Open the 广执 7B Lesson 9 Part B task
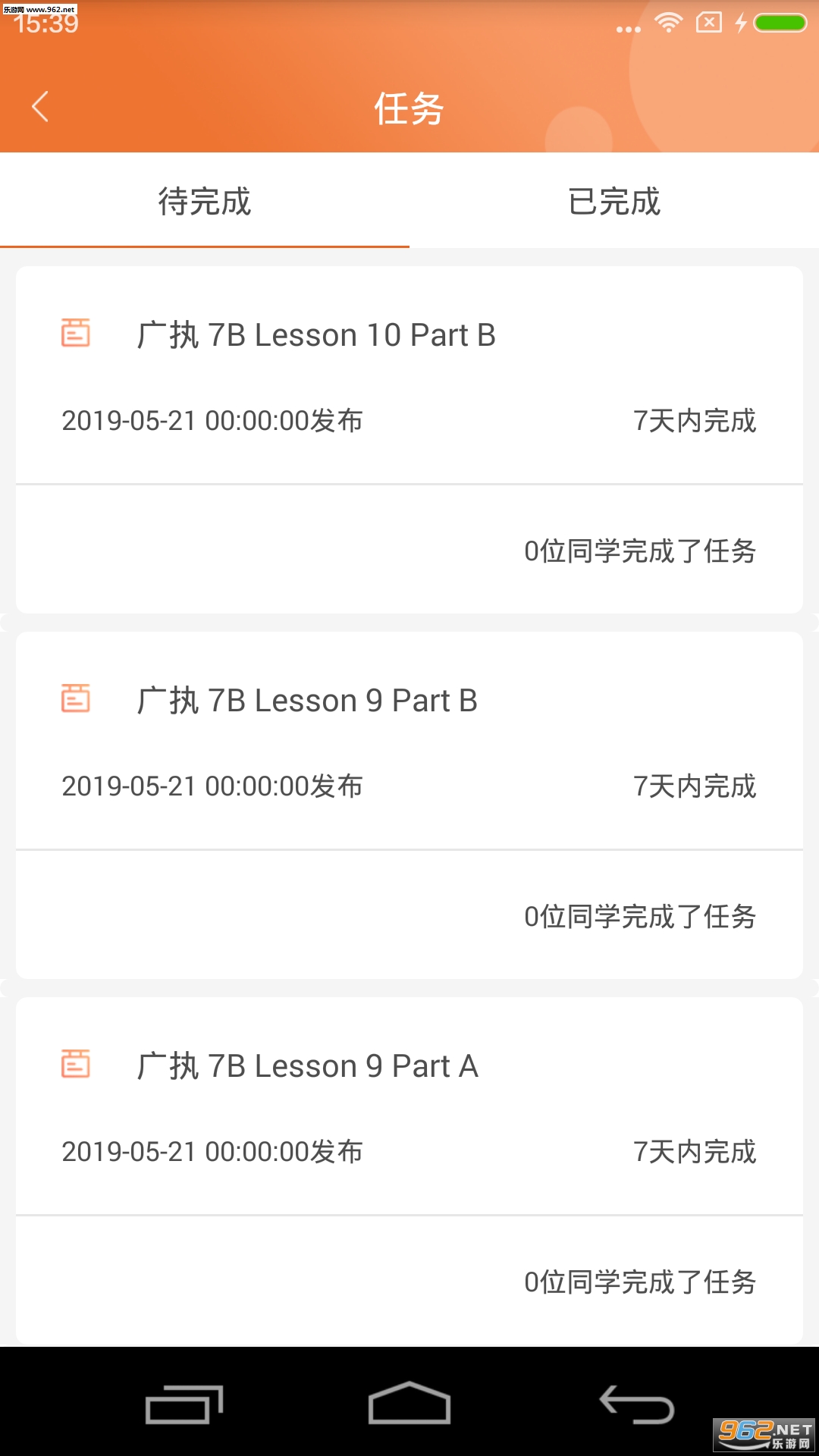Screen dimensions: 819x1456 coord(306,701)
